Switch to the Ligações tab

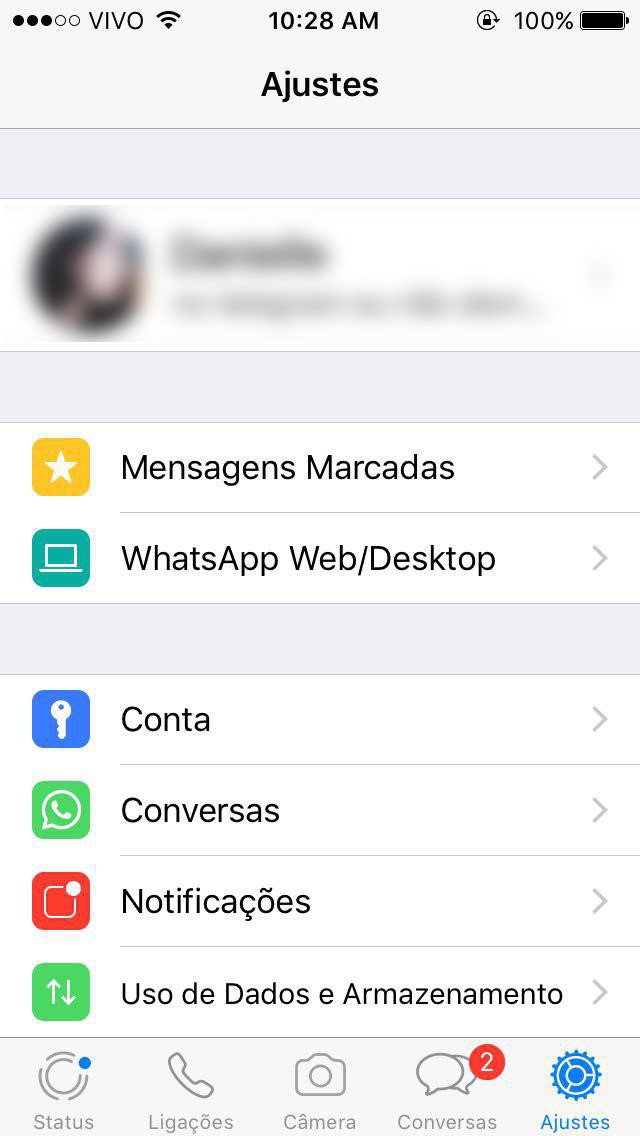191,1088
